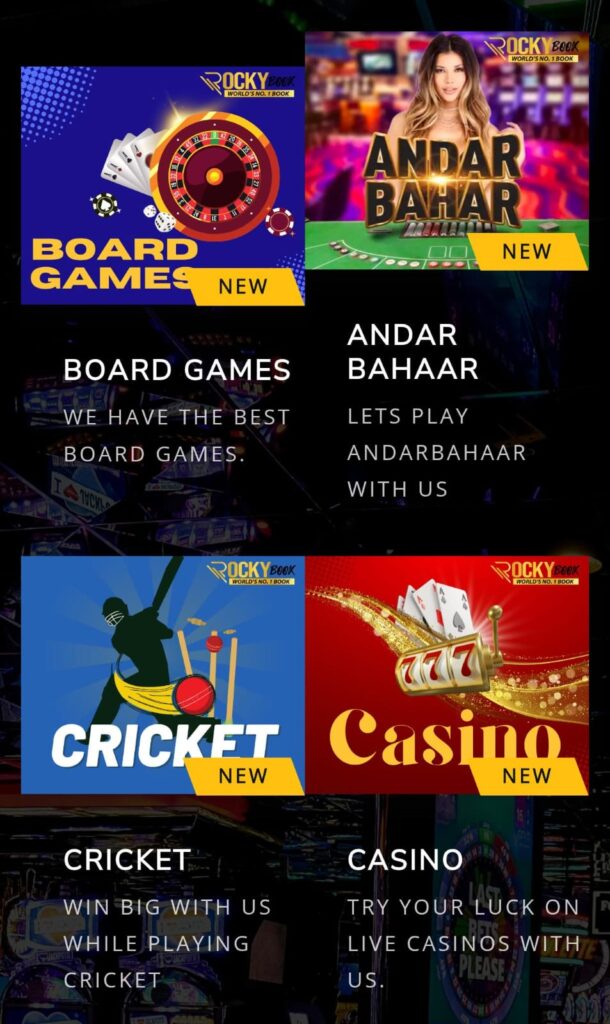Open the Board Games tile

pos(162,186)
